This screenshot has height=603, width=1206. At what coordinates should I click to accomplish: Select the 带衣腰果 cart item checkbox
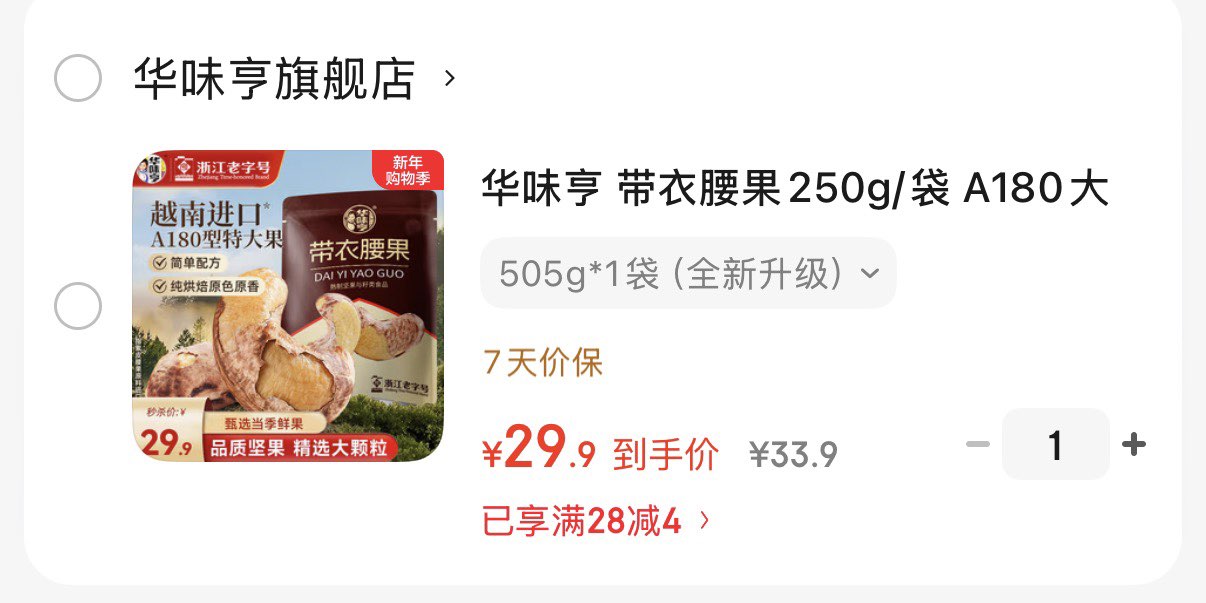pos(77,305)
